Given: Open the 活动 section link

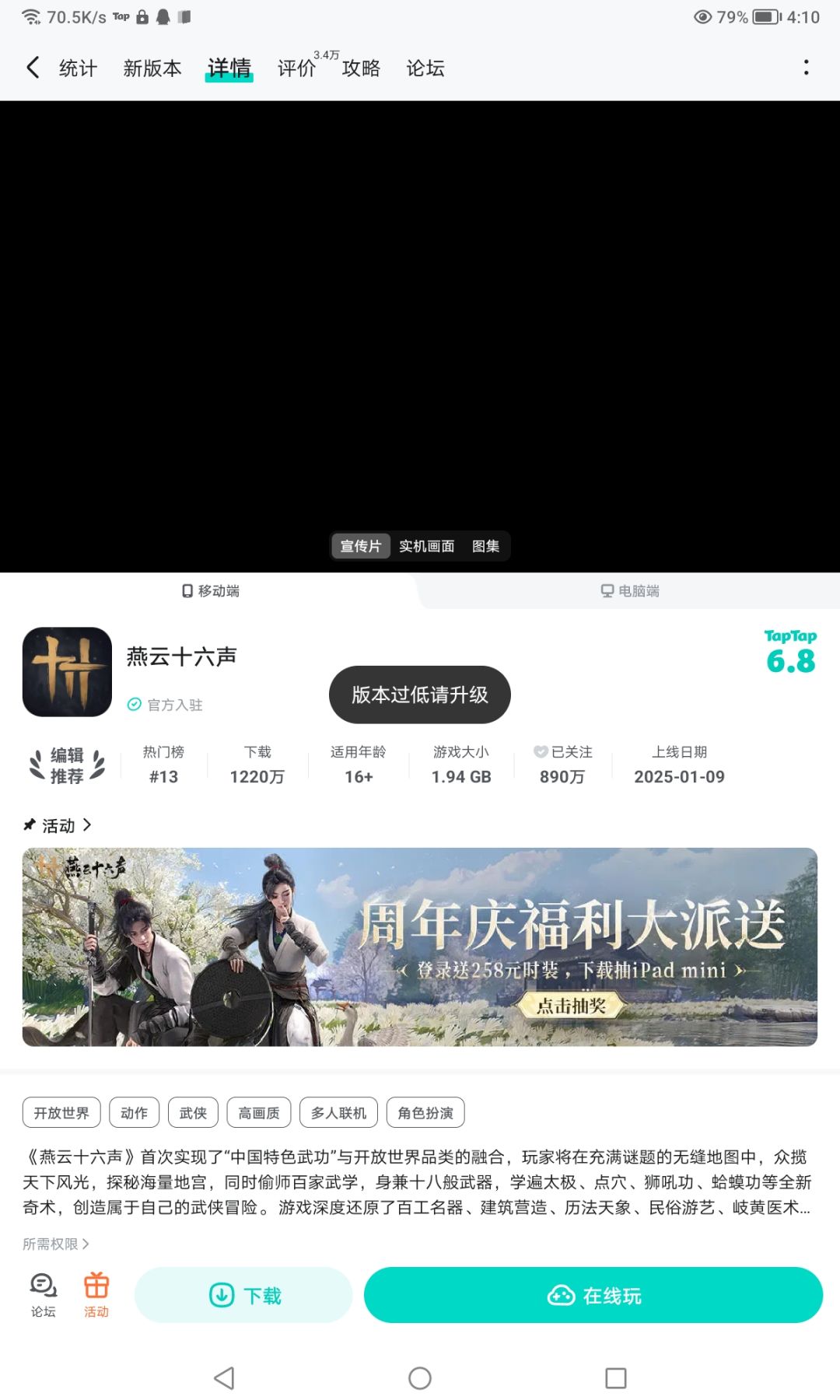Looking at the screenshot, I should (x=58, y=825).
